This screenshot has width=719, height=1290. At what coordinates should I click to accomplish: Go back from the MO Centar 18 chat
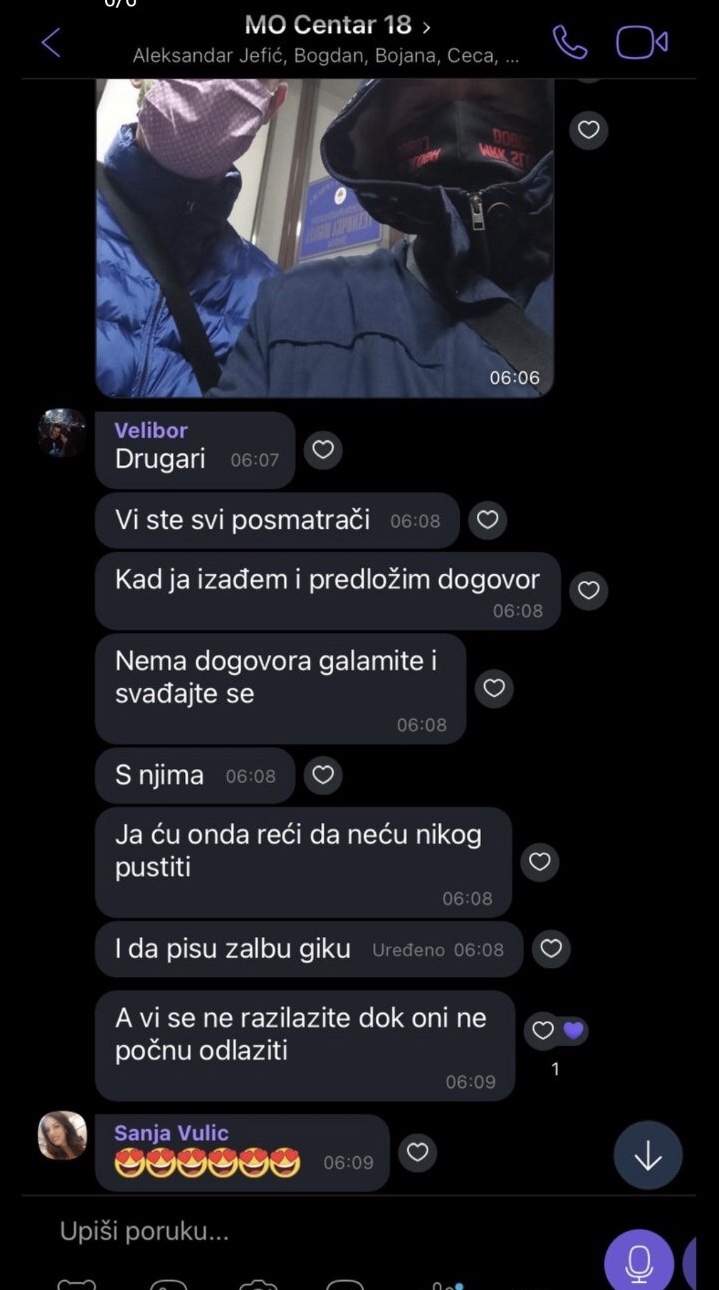coord(50,42)
